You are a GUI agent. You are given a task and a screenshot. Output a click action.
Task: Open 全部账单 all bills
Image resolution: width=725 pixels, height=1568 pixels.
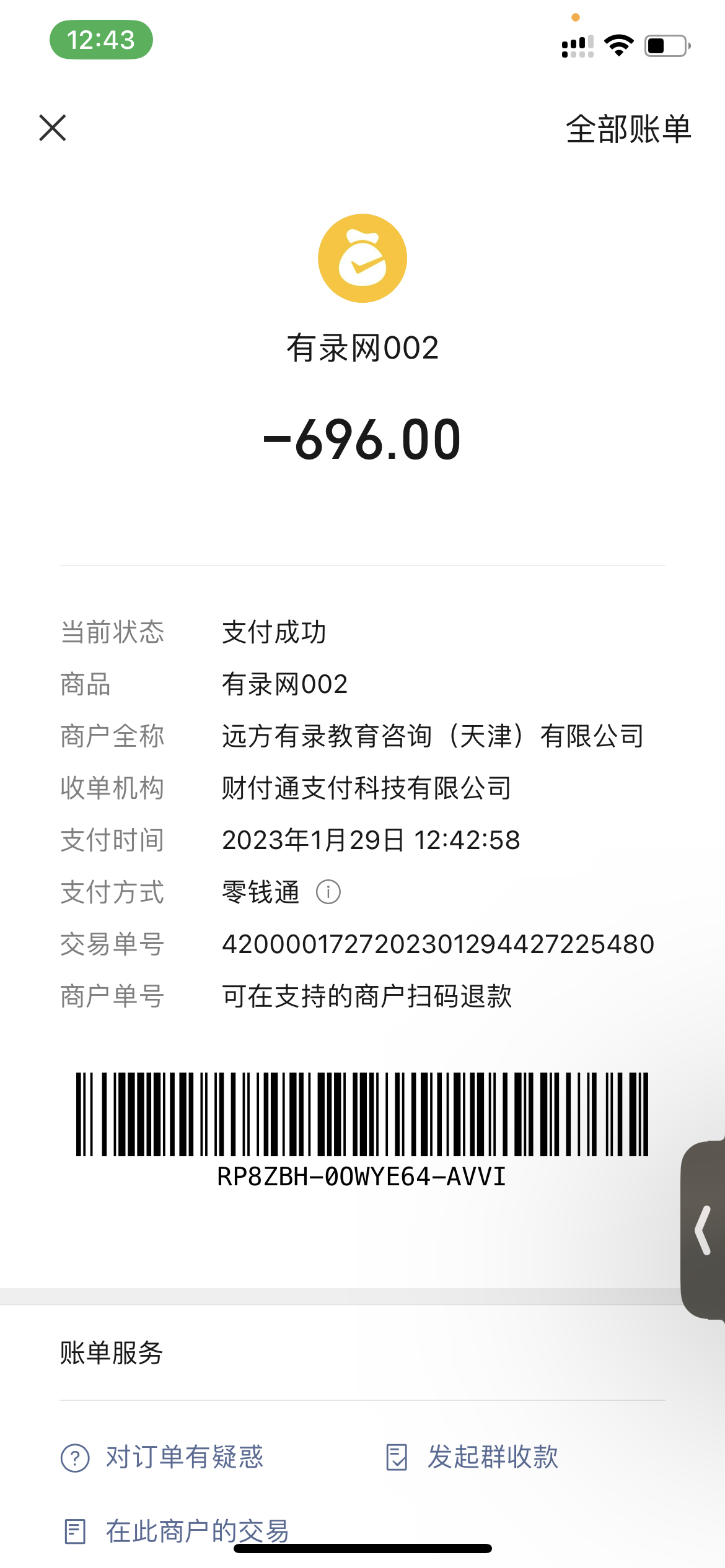[x=628, y=129]
